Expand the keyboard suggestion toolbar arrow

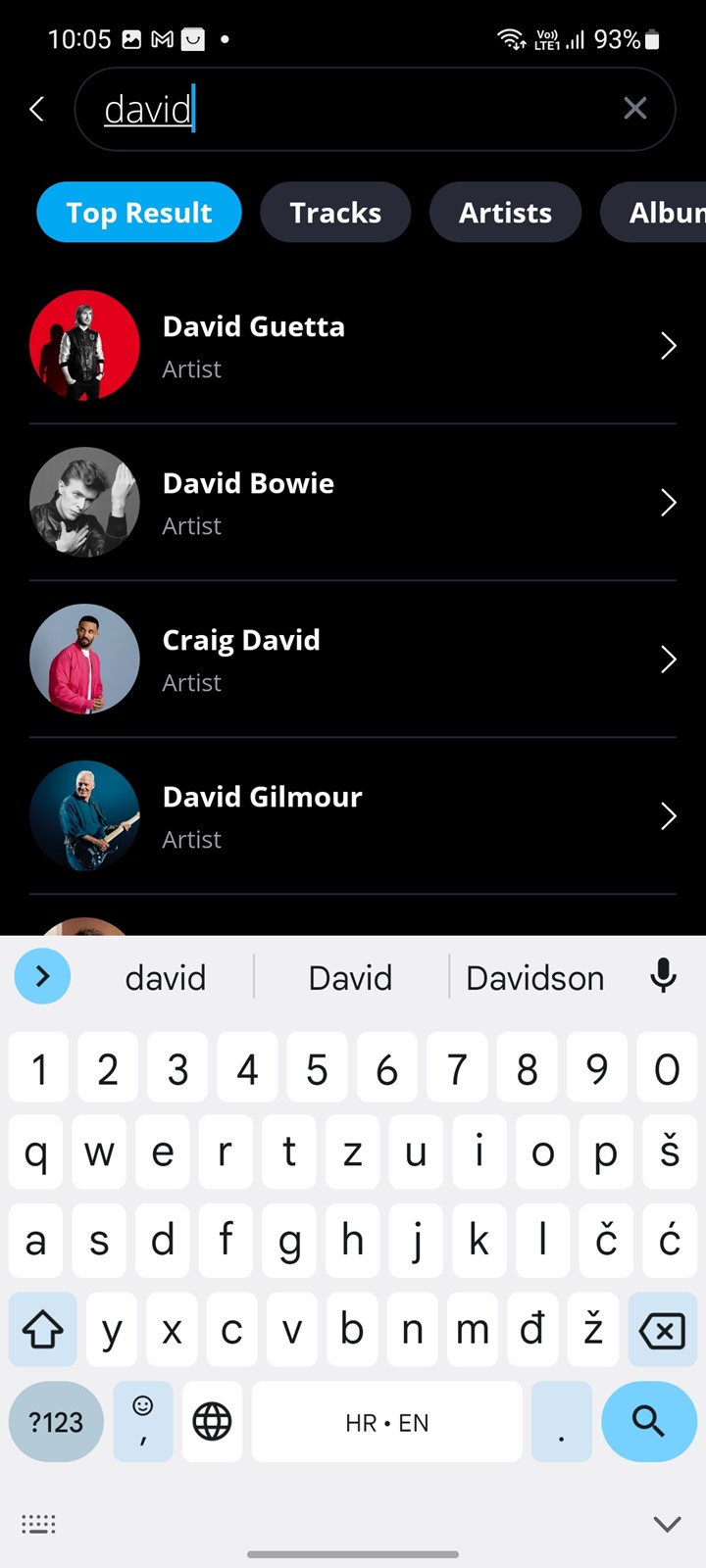[42, 976]
